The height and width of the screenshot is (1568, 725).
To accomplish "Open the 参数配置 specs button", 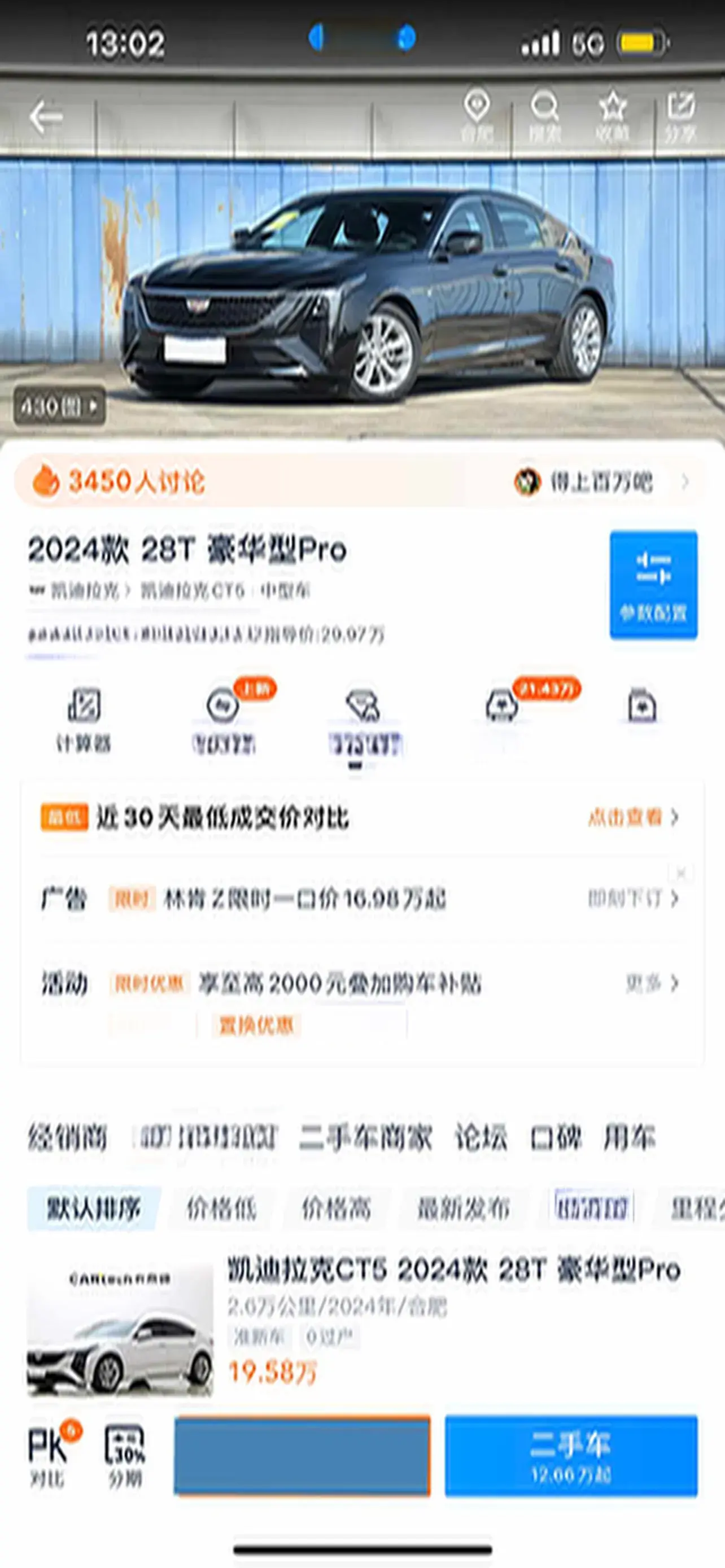I will point(653,584).
